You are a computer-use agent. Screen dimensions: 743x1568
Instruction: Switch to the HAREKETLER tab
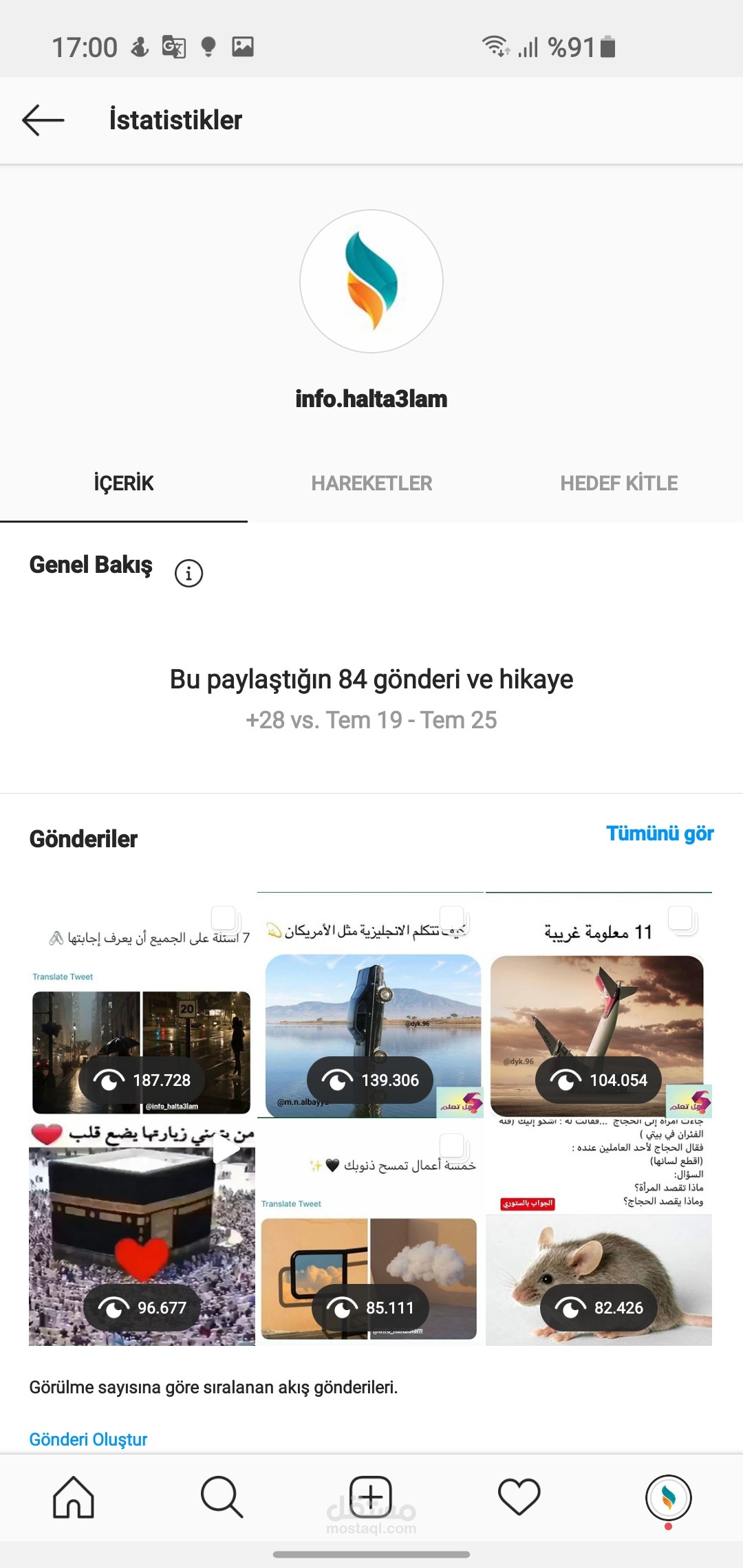pyautogui.click(x=371, y=483)
